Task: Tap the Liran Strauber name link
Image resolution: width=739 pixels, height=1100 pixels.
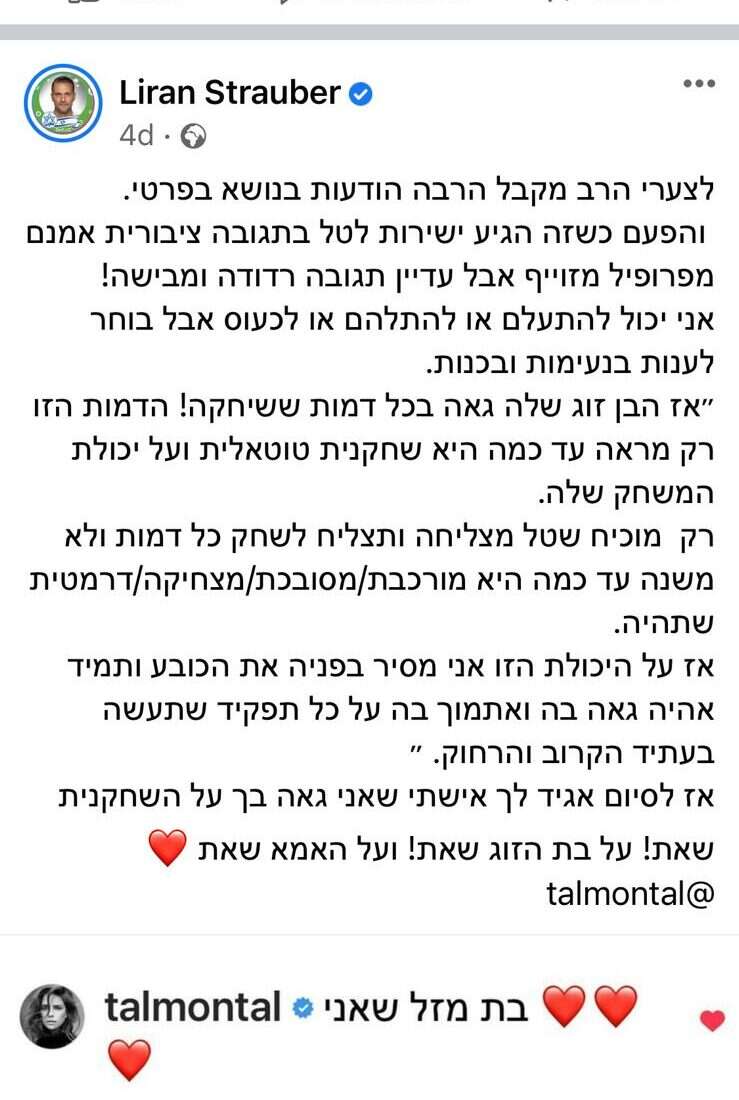Action: click(x=230, y=93)
